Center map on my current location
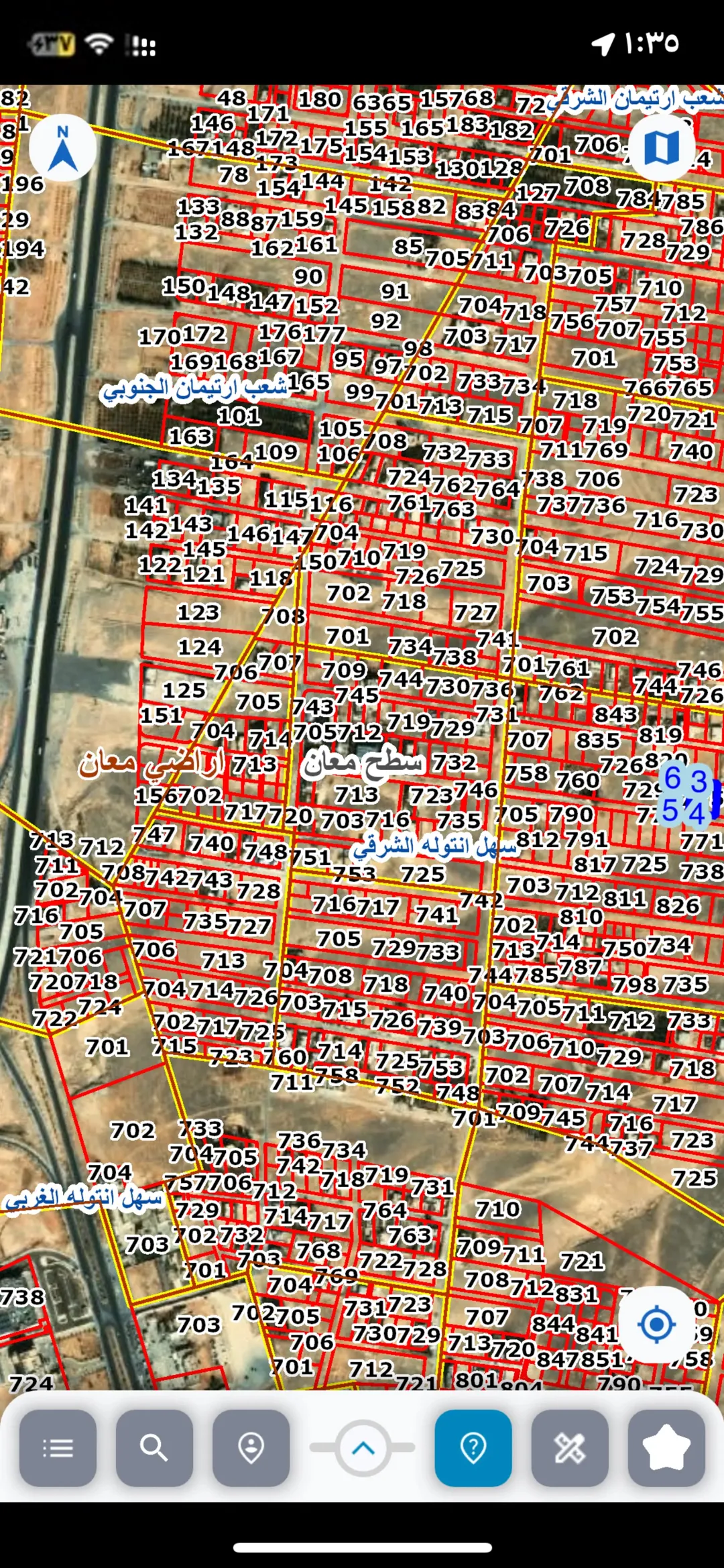Image resolution: width=724 pixels, height=1568 pixels. 656,1325
